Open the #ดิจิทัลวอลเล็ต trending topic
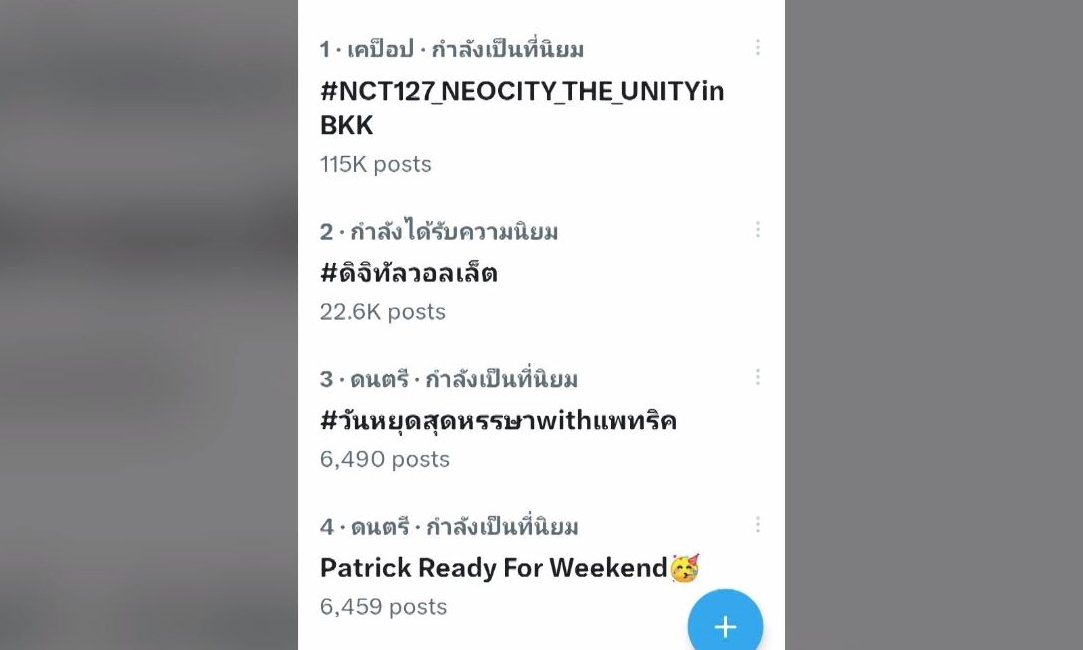Image resolution: width=1083 pixels, height=650 pixels. [x=409, y=273]
